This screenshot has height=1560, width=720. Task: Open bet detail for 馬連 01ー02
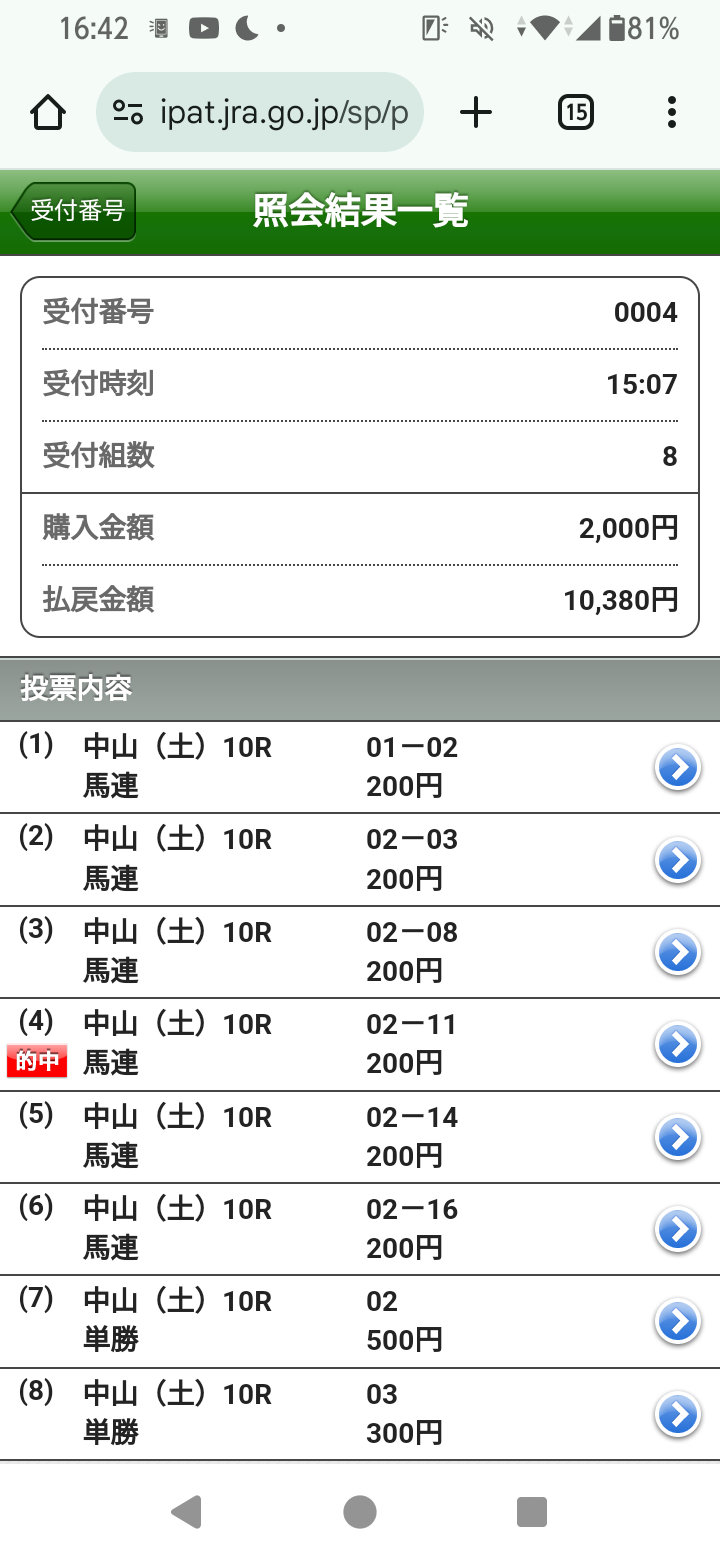point(677,768)
